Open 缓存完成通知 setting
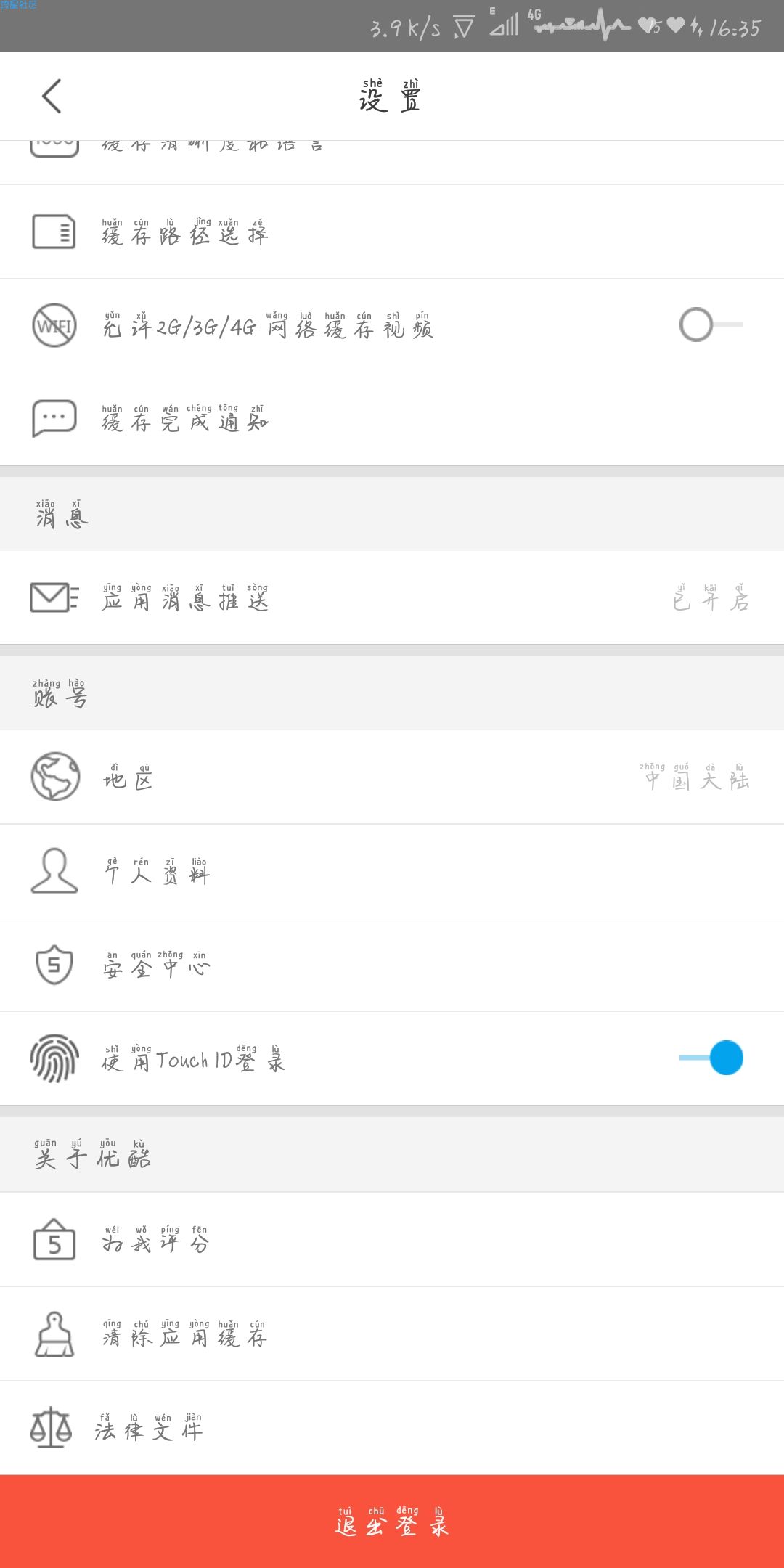 [392, 419]
